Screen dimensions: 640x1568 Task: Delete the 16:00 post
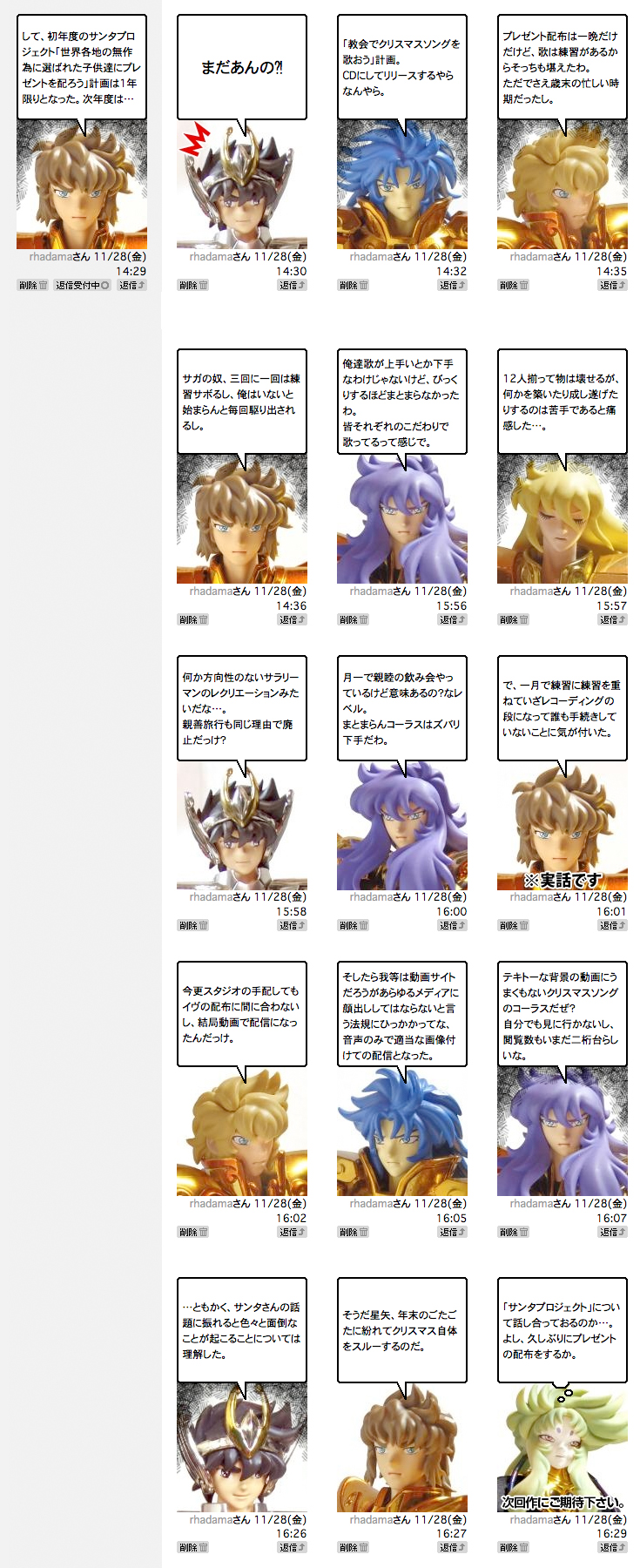tap(354, 925)
